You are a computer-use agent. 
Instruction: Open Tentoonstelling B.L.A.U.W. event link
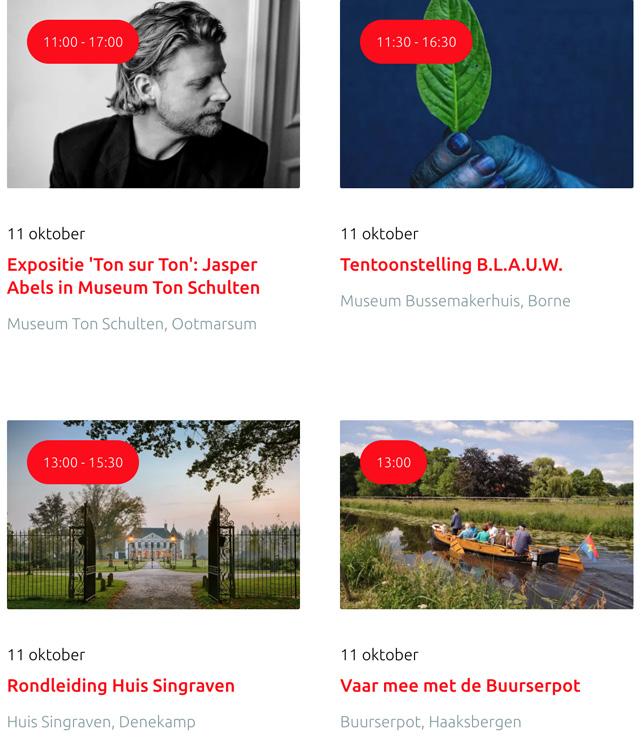(x=451, y=265)
